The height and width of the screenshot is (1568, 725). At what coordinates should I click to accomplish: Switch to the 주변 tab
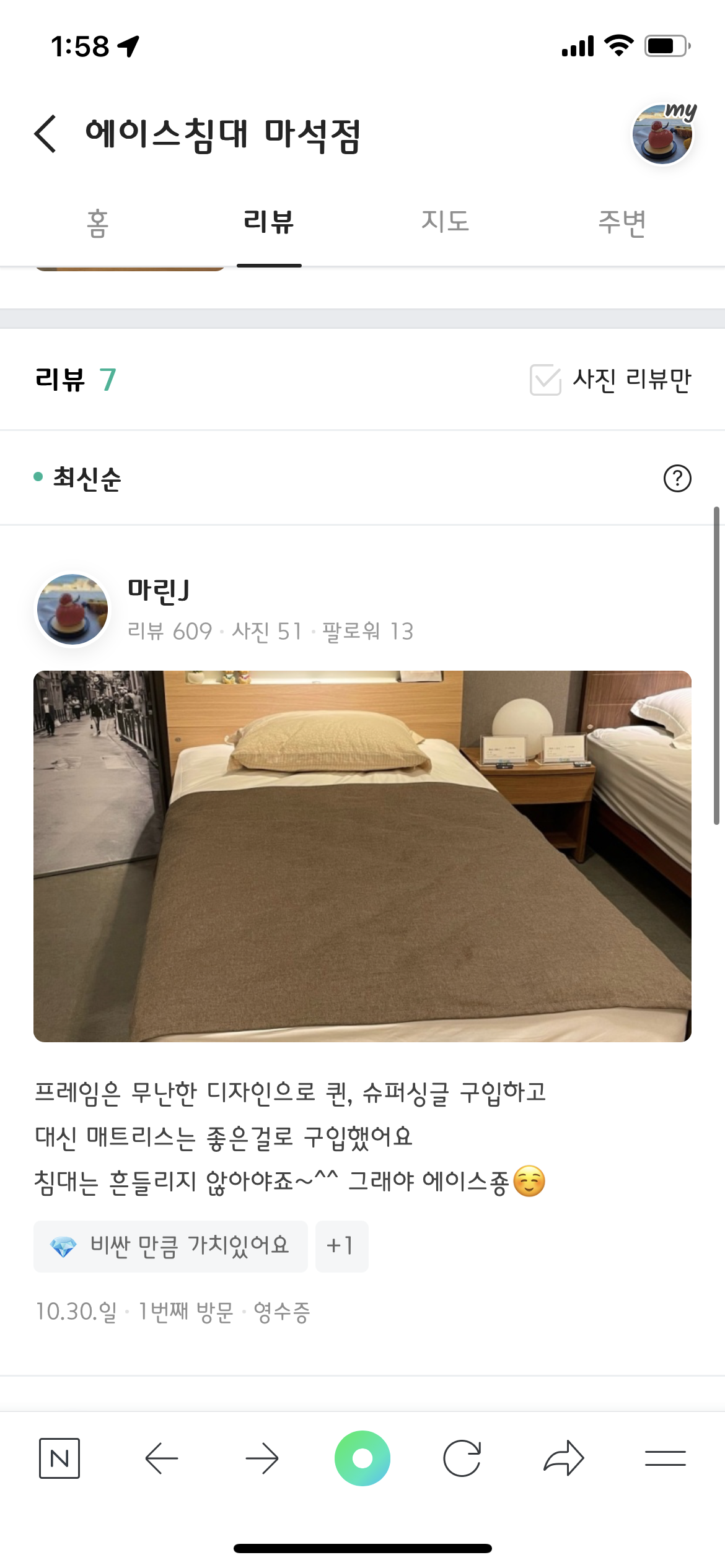pos(622,222)
